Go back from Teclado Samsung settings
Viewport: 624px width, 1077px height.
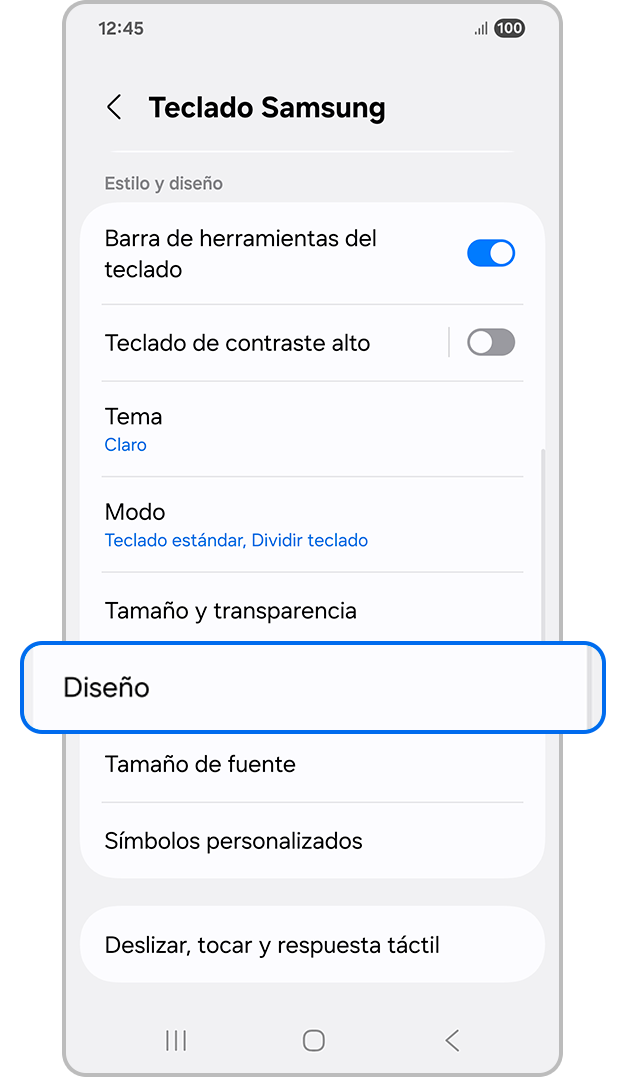(115, 108)
